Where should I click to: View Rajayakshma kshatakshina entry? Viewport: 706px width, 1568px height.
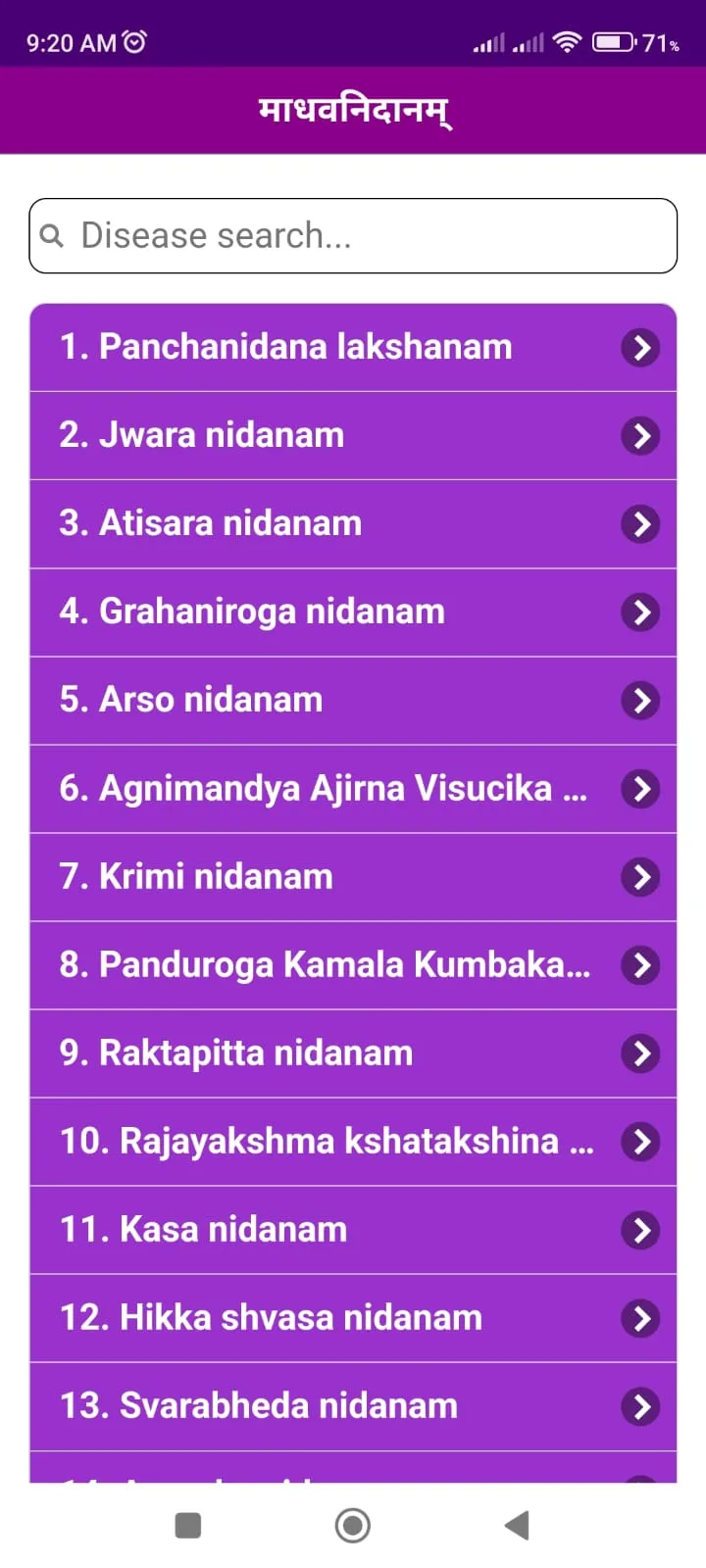pyautogui.click(x=353, y=1141)
